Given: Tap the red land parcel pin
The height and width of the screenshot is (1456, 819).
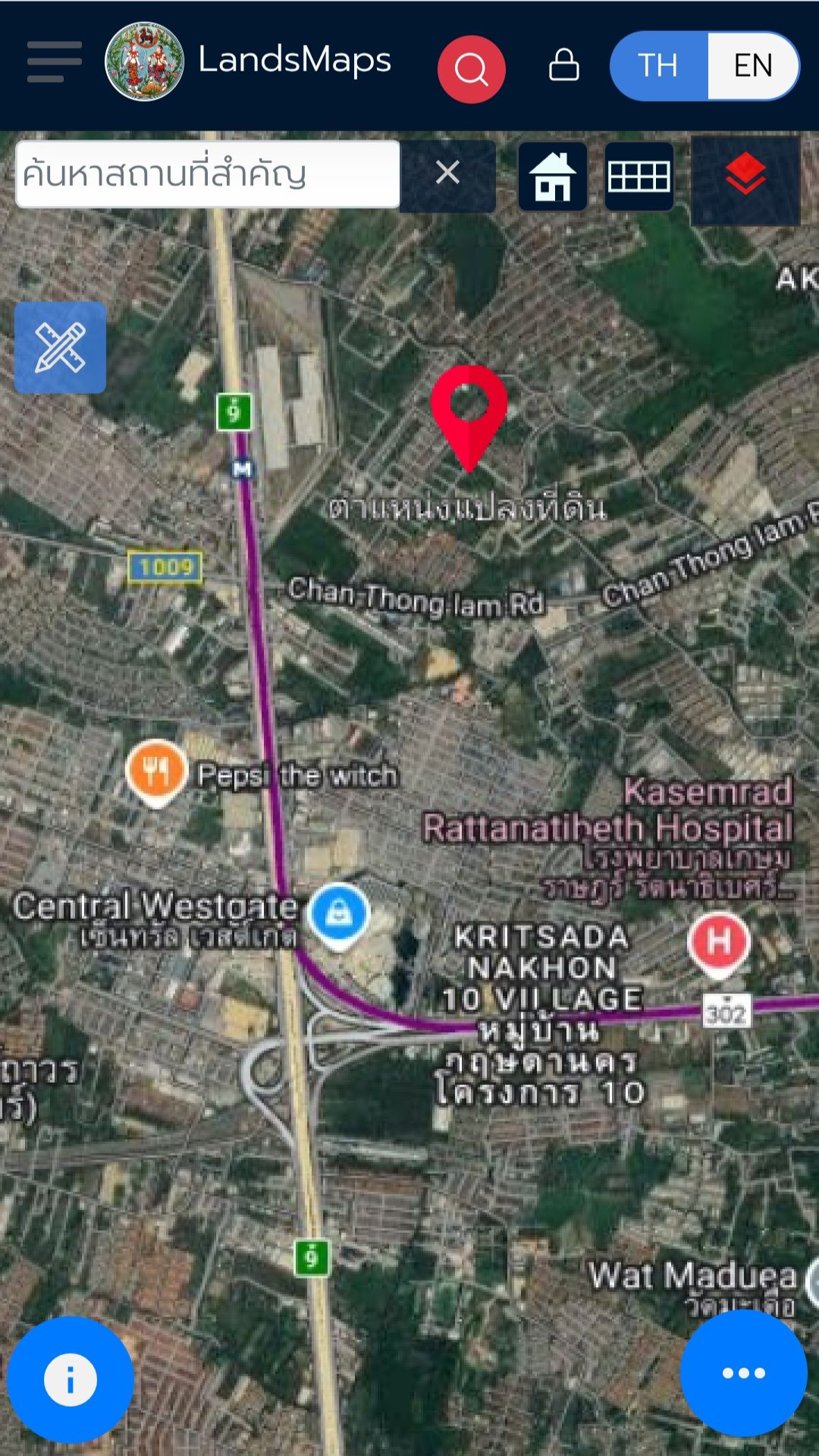Looking at the screenshot, I should coord(469,417).
